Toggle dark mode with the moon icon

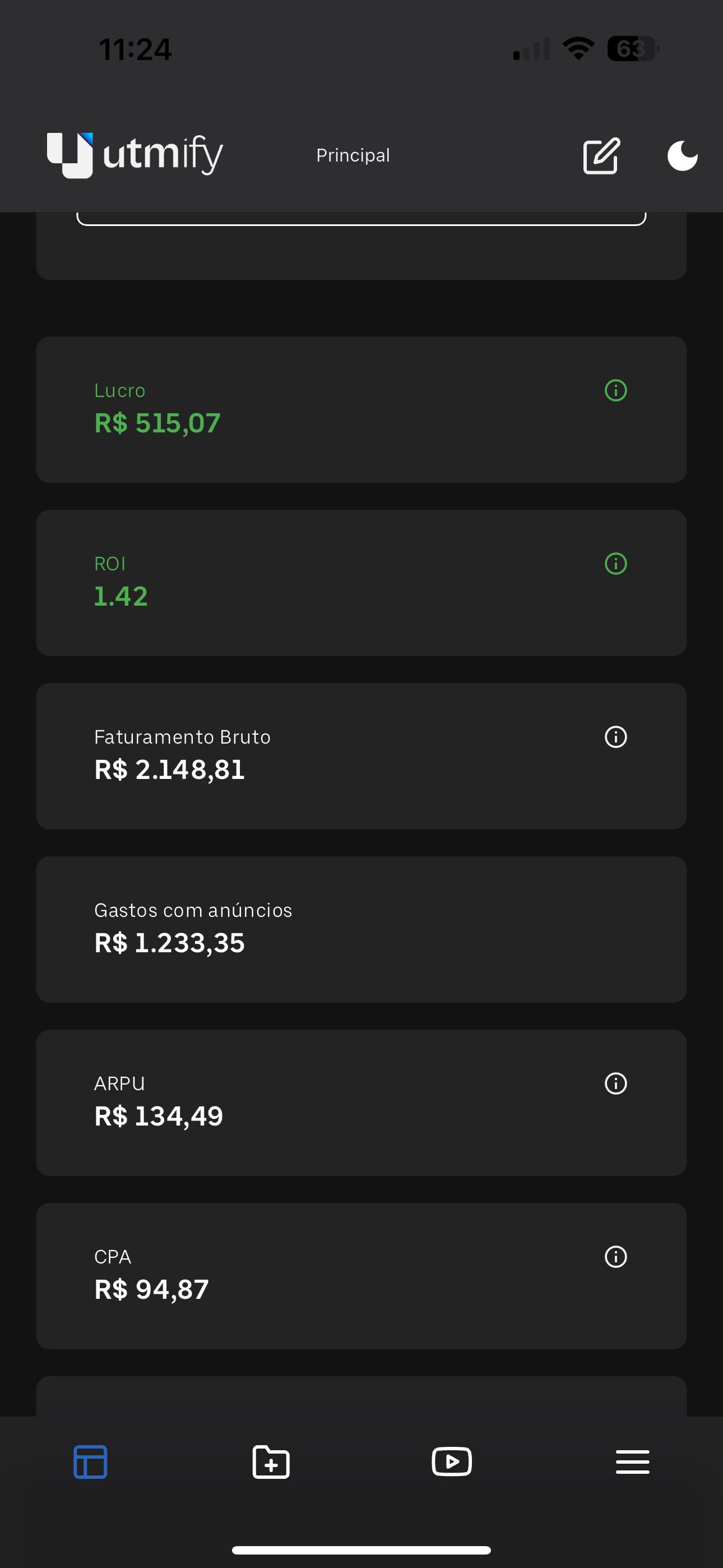click(x=682, y=156)
